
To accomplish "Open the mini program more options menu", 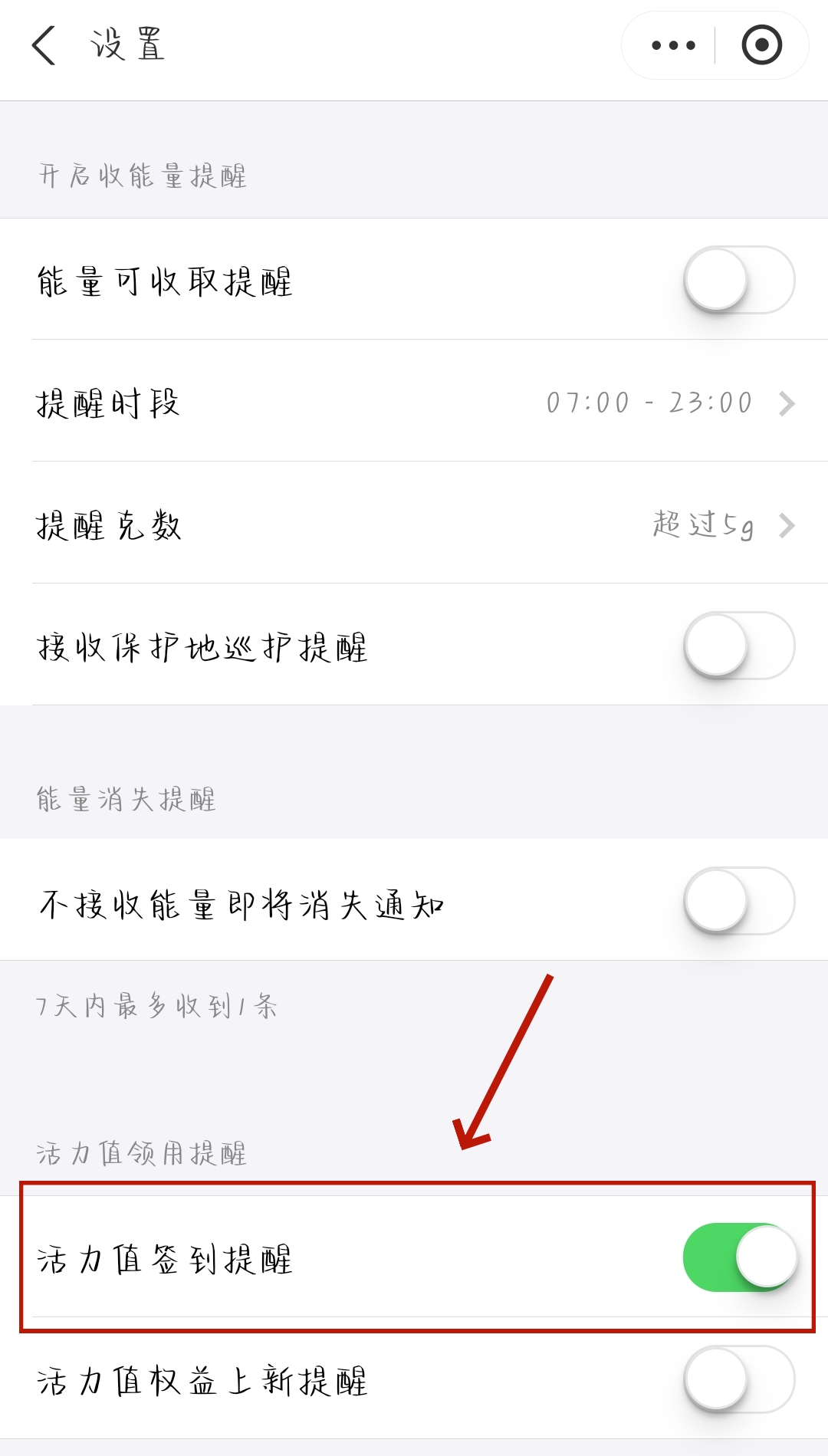I will (x=672, y=46).
